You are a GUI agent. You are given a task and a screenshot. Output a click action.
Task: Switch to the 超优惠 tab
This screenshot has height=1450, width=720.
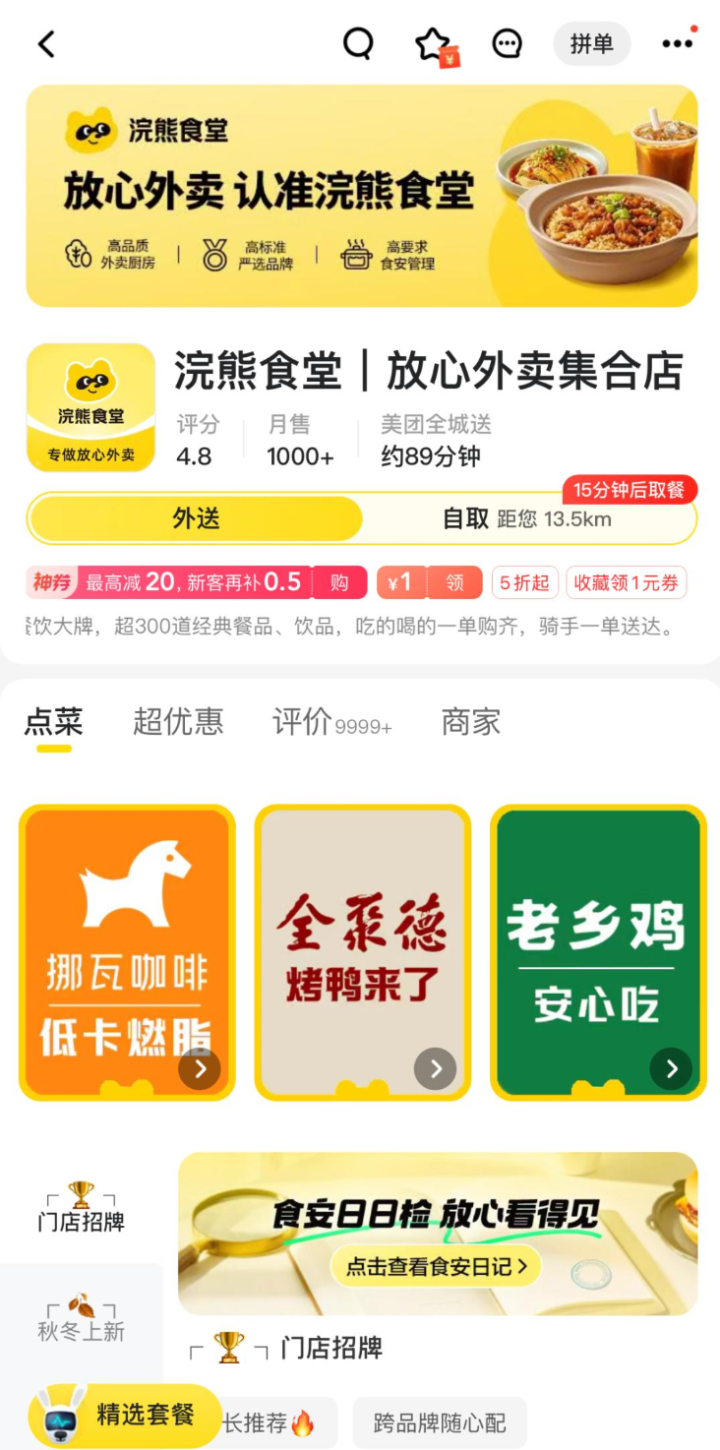click(178, 722)
